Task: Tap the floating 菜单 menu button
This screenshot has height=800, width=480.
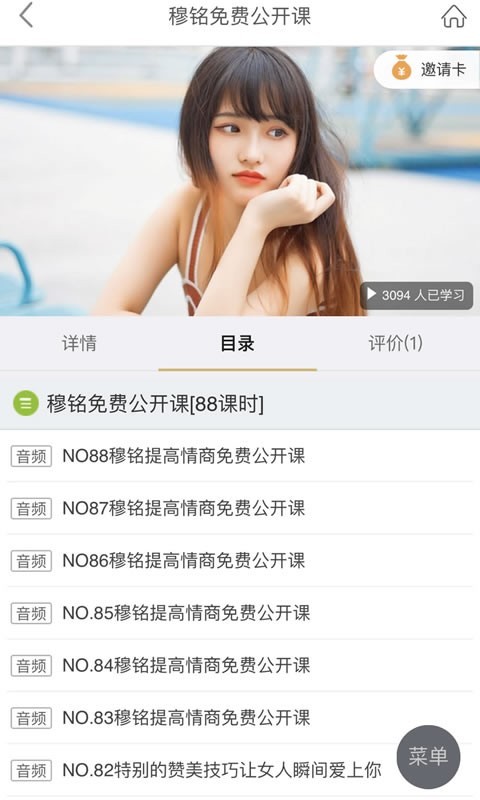Action: [x=428, y=757]
